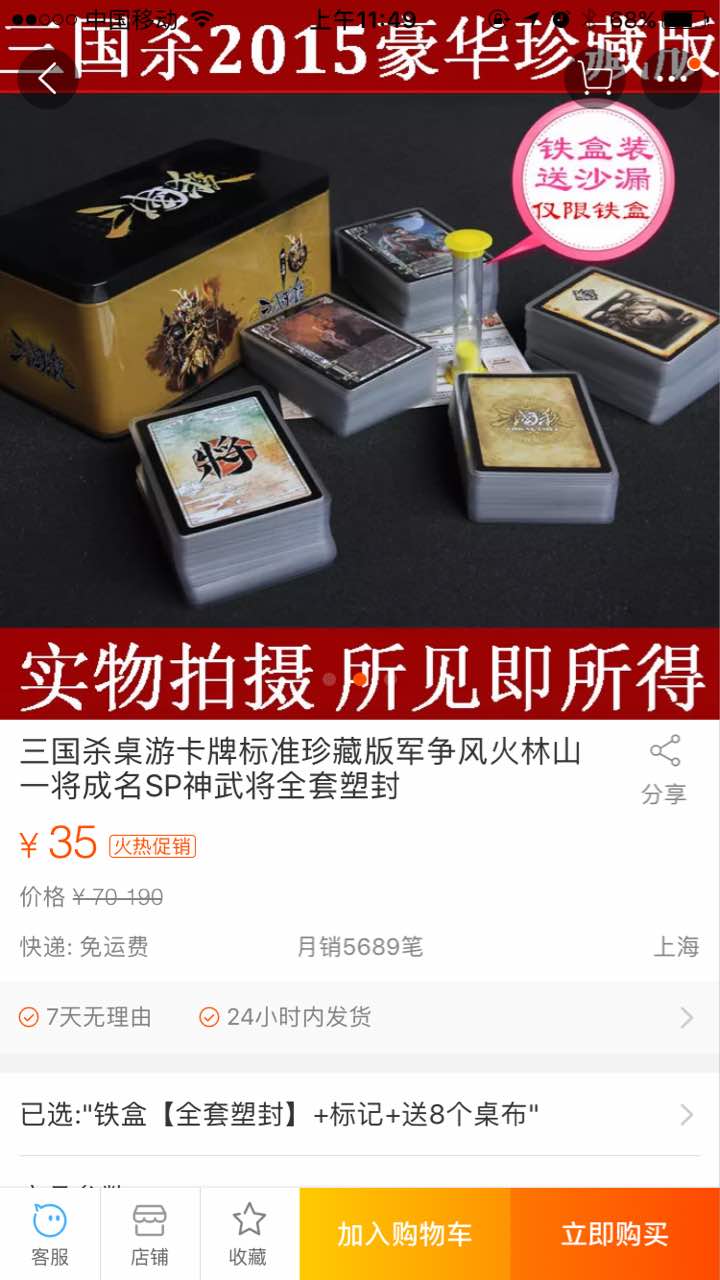
Task: Share this product via 分享
Action: tap(664, 770)
